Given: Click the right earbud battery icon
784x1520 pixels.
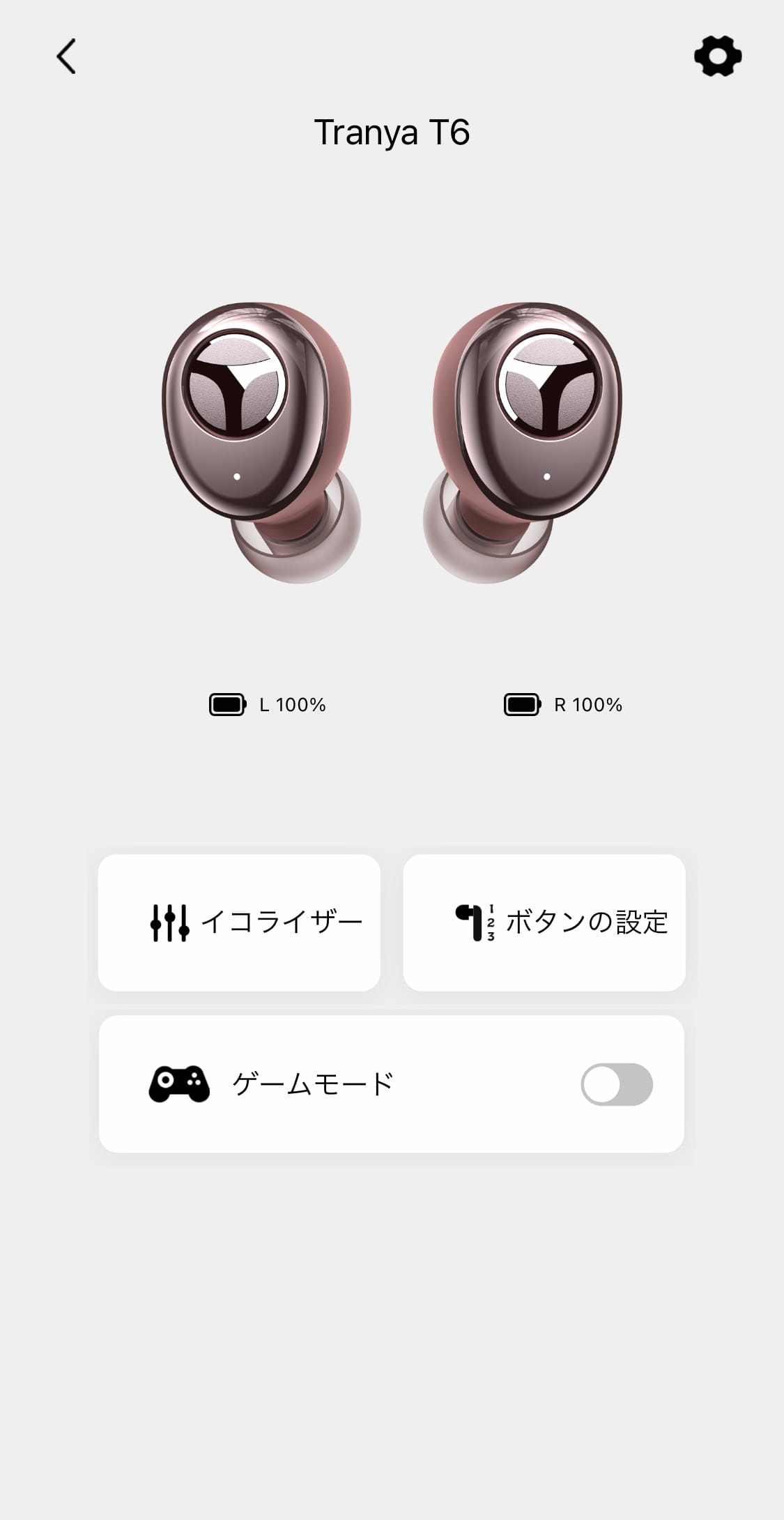Looking at the screenshot, I should point(521,704).
